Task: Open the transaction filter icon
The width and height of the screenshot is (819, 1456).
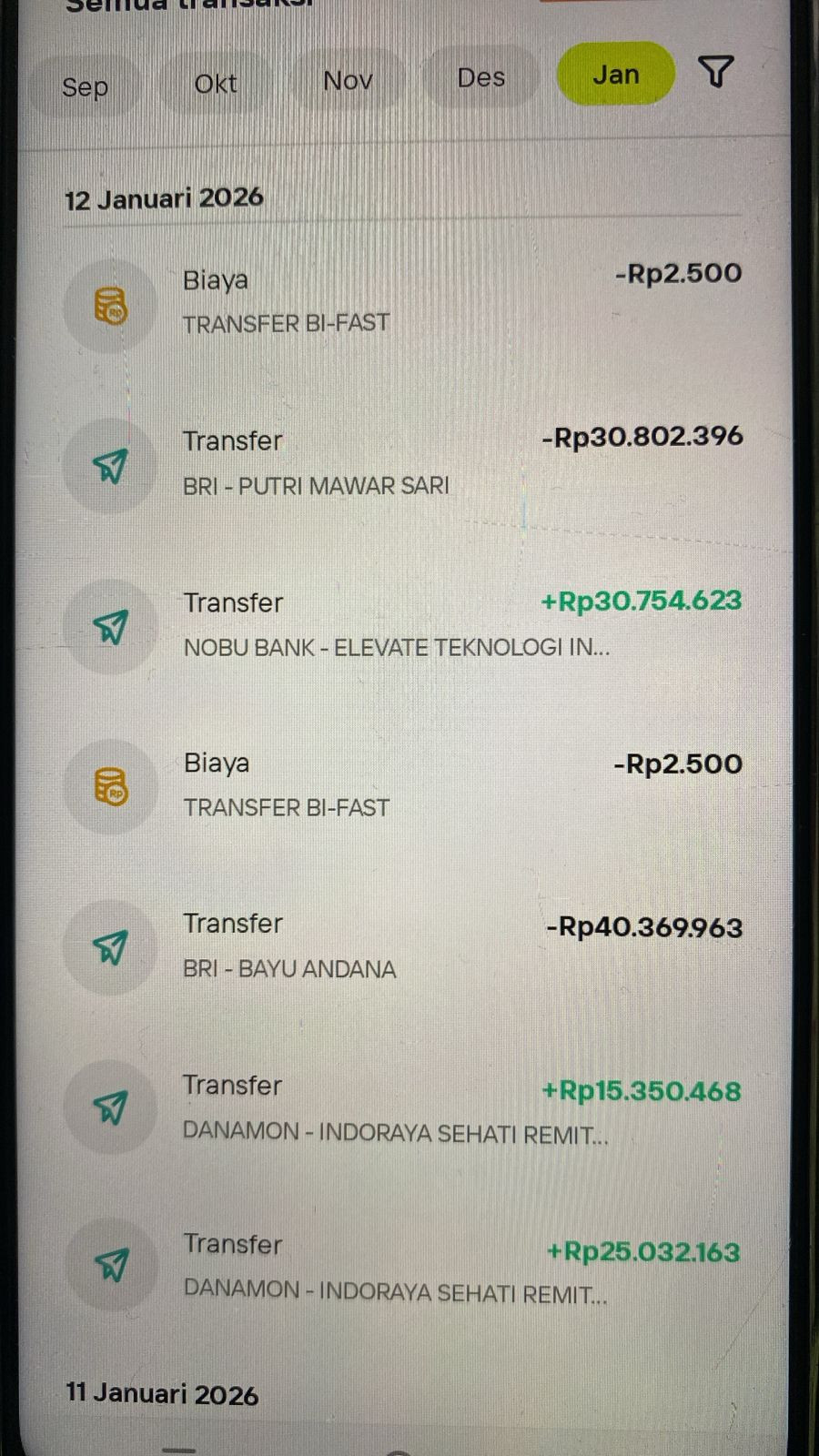Action: click(715, 72)
